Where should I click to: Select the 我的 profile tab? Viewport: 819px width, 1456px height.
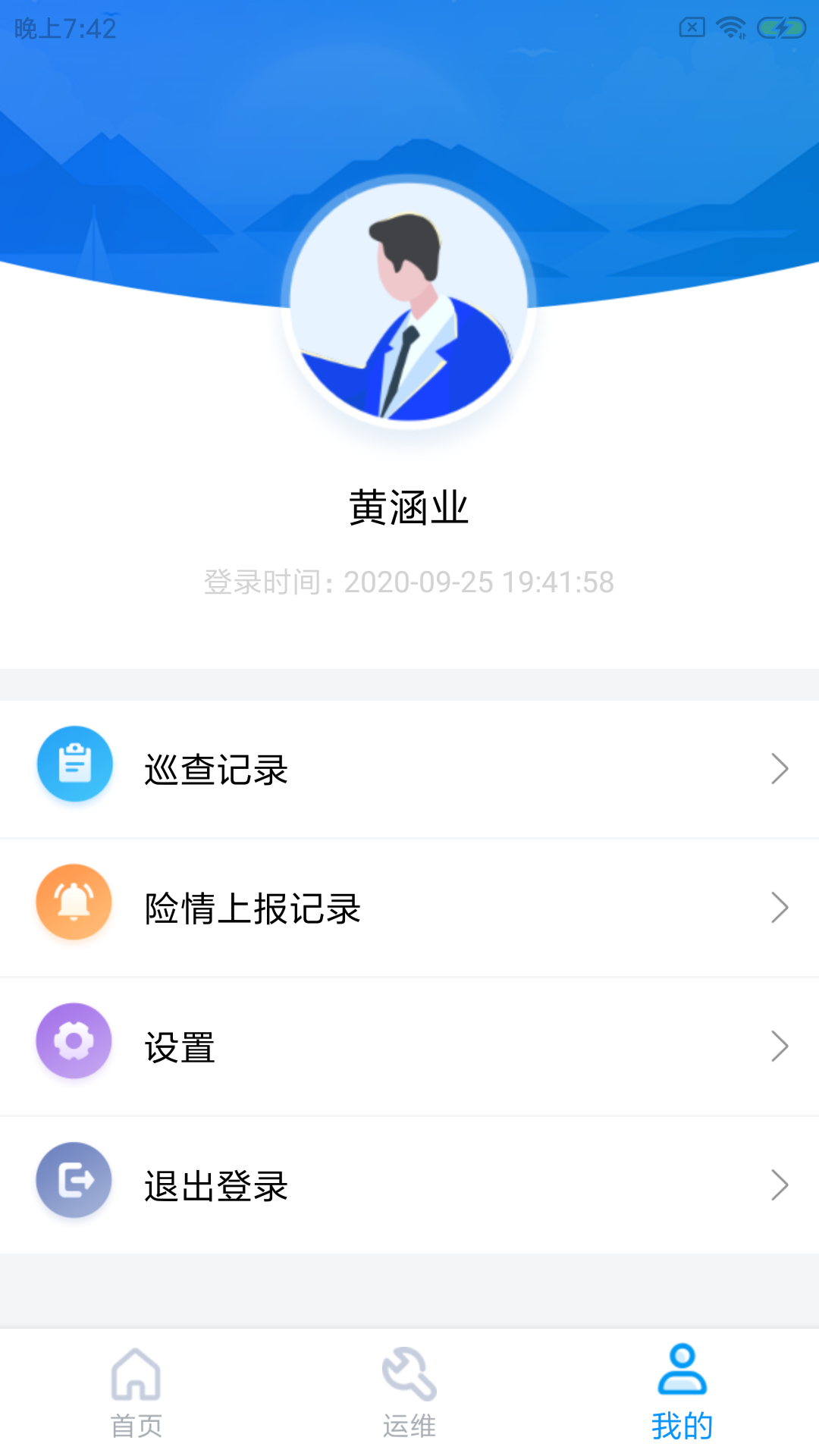coord(682,1392)
